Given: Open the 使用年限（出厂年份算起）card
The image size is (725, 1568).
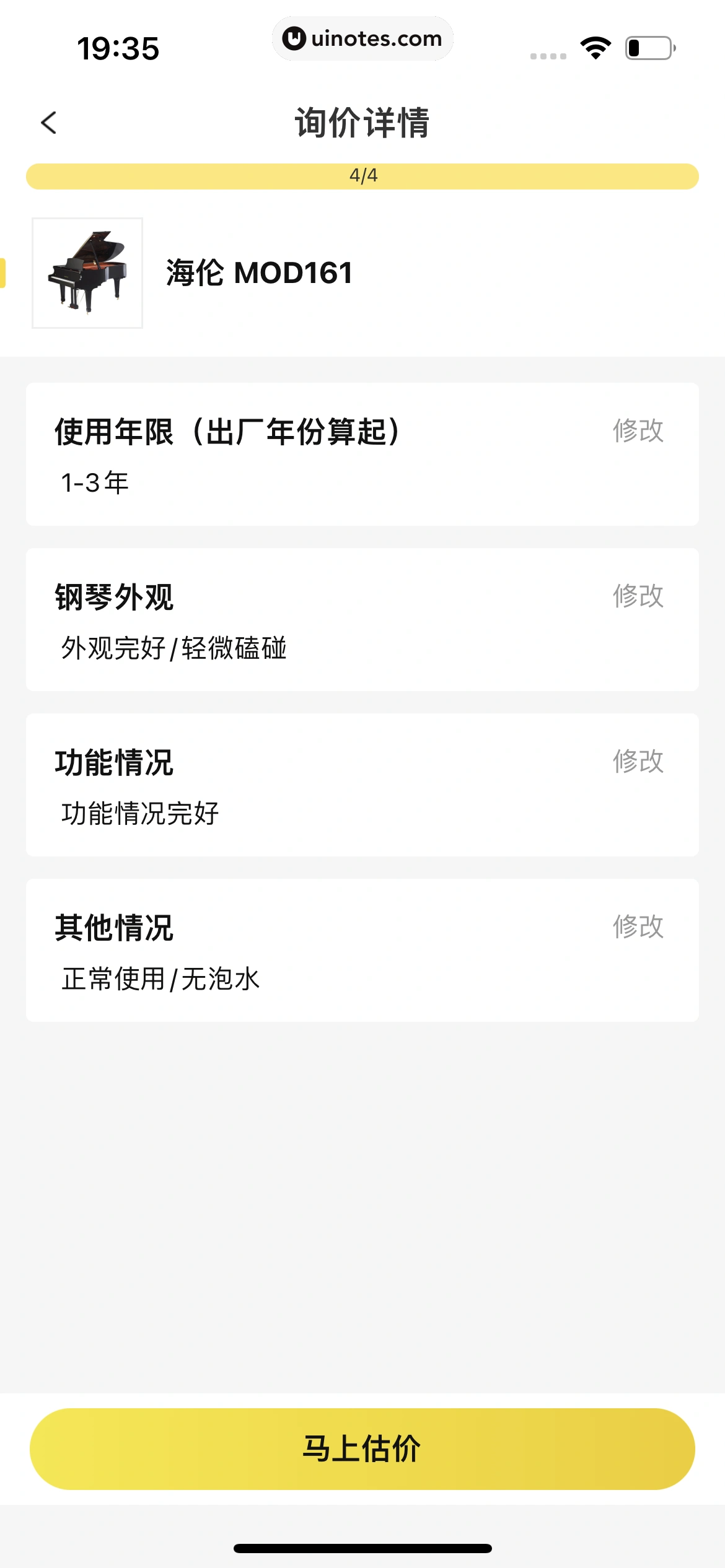Looking at the screenshot, I should click(227, 432).
